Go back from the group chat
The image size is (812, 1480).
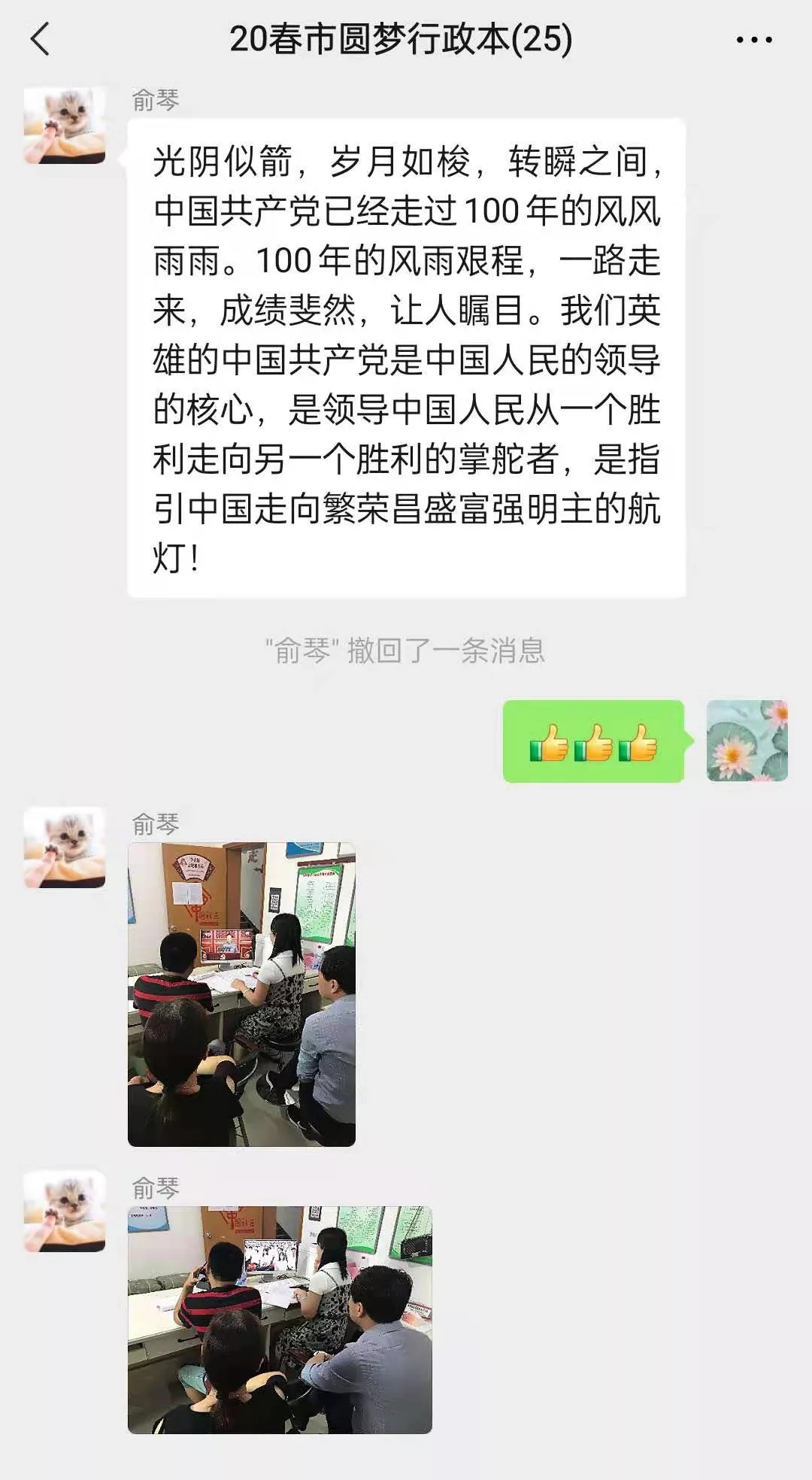41,39
